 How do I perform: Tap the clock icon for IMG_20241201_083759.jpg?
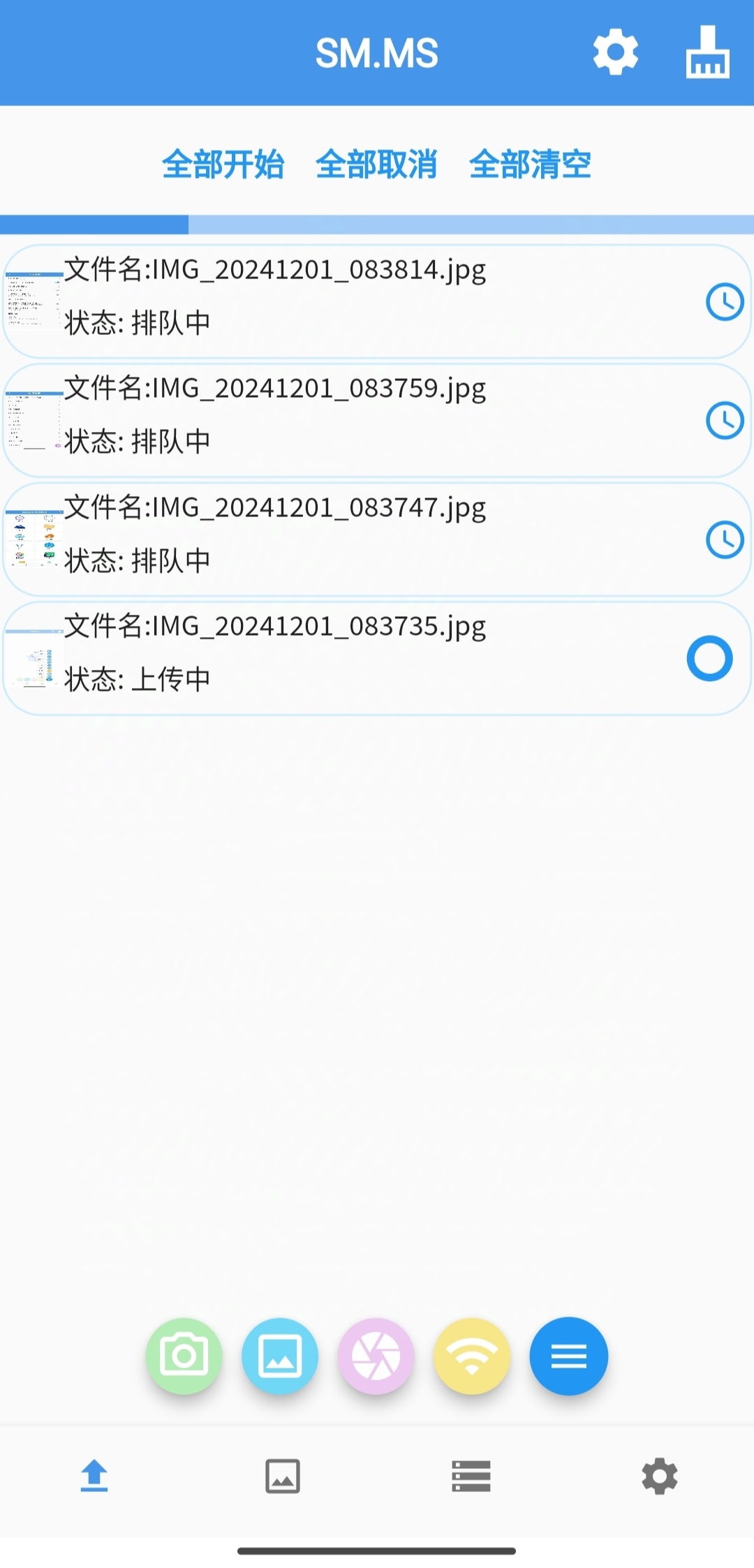click(x=725, y=421)
